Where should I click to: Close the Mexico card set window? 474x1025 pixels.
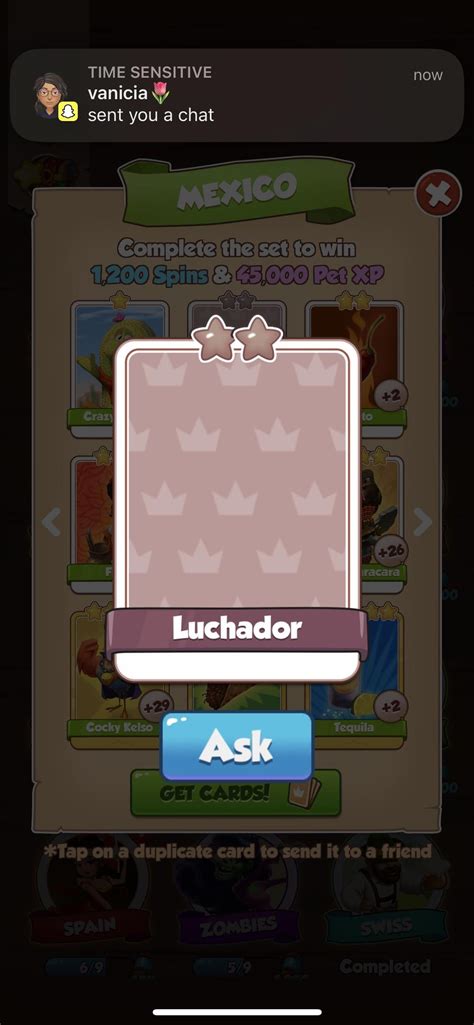(438, 193)
